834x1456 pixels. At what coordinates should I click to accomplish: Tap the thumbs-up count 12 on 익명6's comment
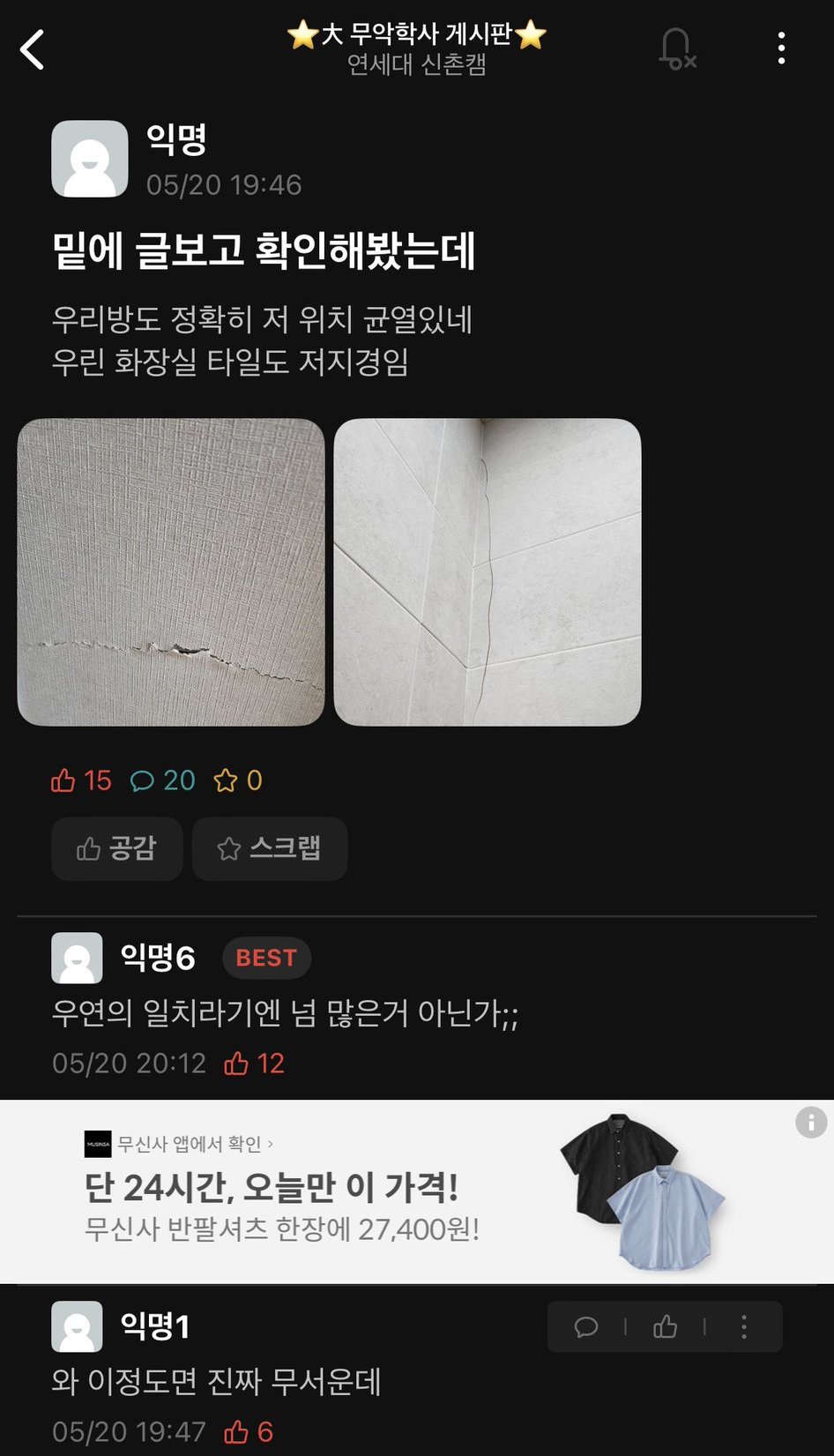[x=253, y=1064]
